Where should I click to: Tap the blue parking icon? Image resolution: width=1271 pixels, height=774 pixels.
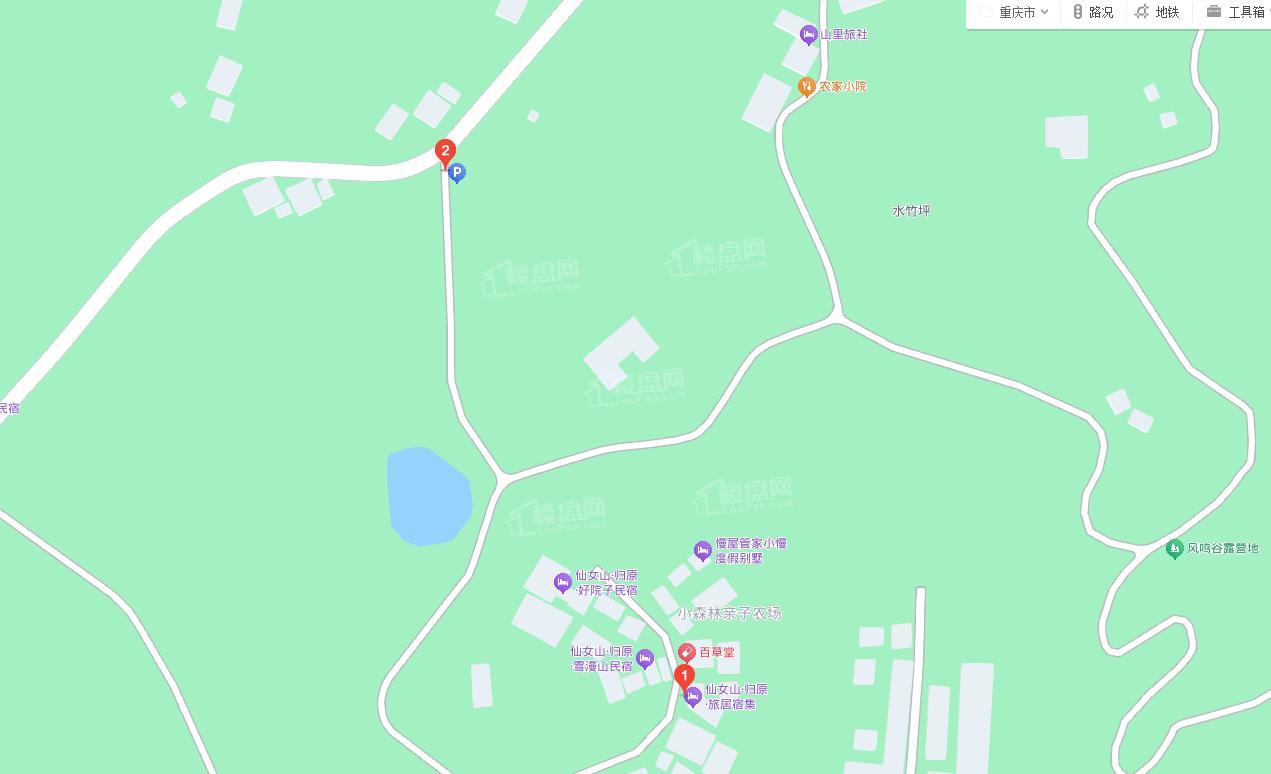[457, 174]
